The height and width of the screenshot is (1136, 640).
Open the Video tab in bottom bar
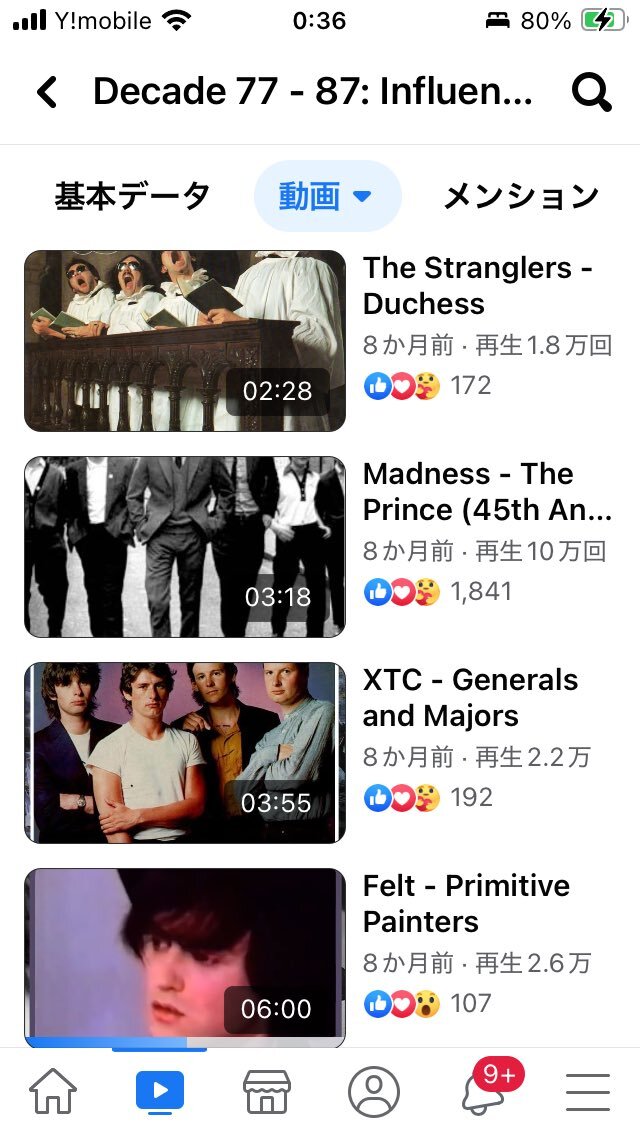point(160,1091)
